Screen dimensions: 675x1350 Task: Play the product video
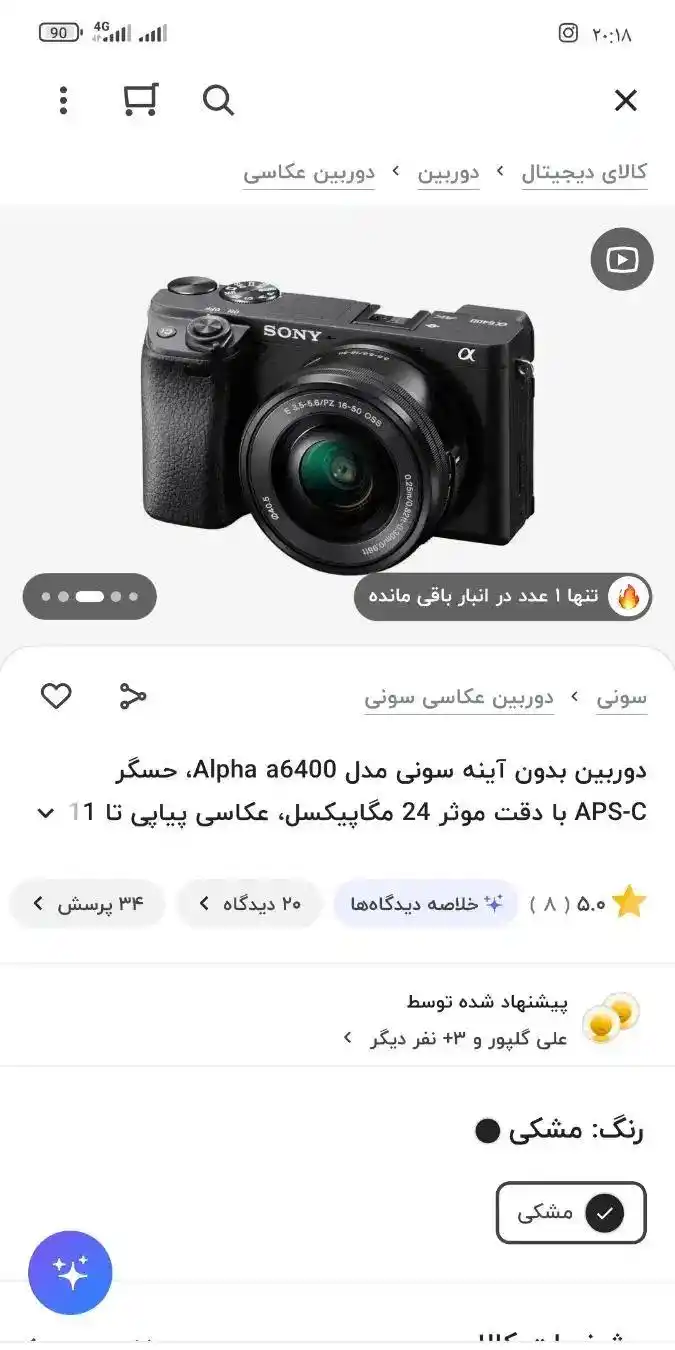(x=621, y=260)
